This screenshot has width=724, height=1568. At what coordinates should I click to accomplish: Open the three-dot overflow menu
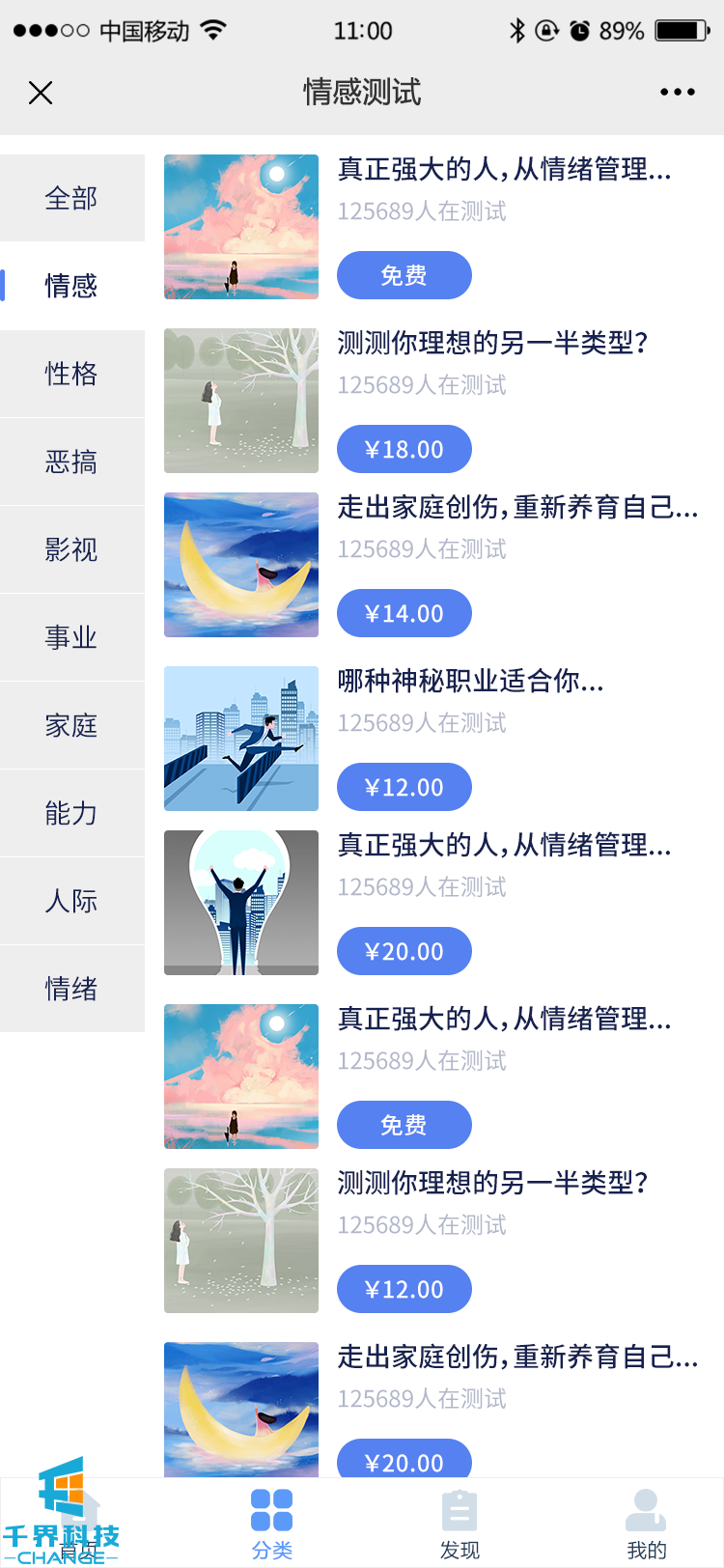click(677, 93)
